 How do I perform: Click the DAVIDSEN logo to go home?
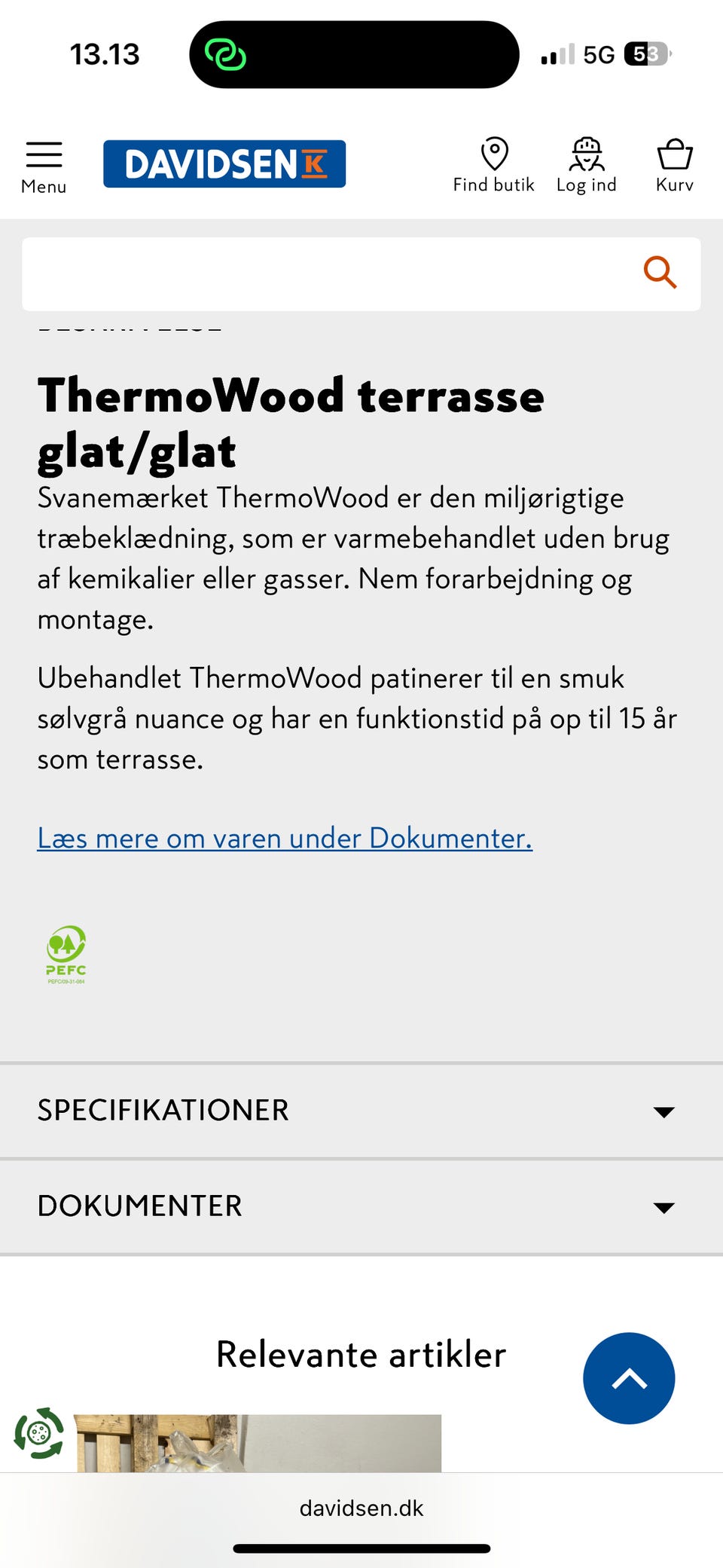pyautogui.click(x=224, y=164)
